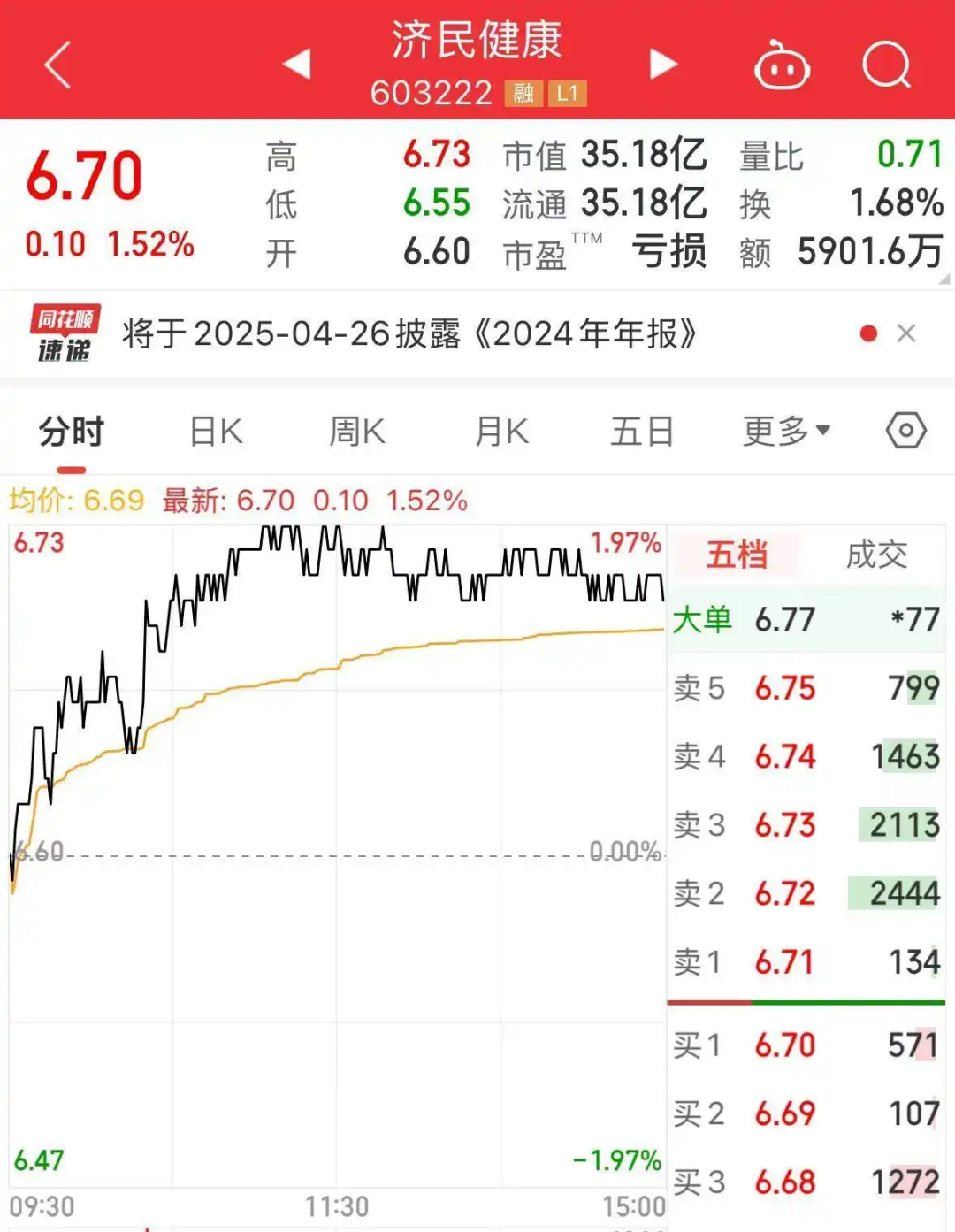Select the 分时 chart tab
This screenshot has width=955, height=1232.
click(x=72, y=432)
